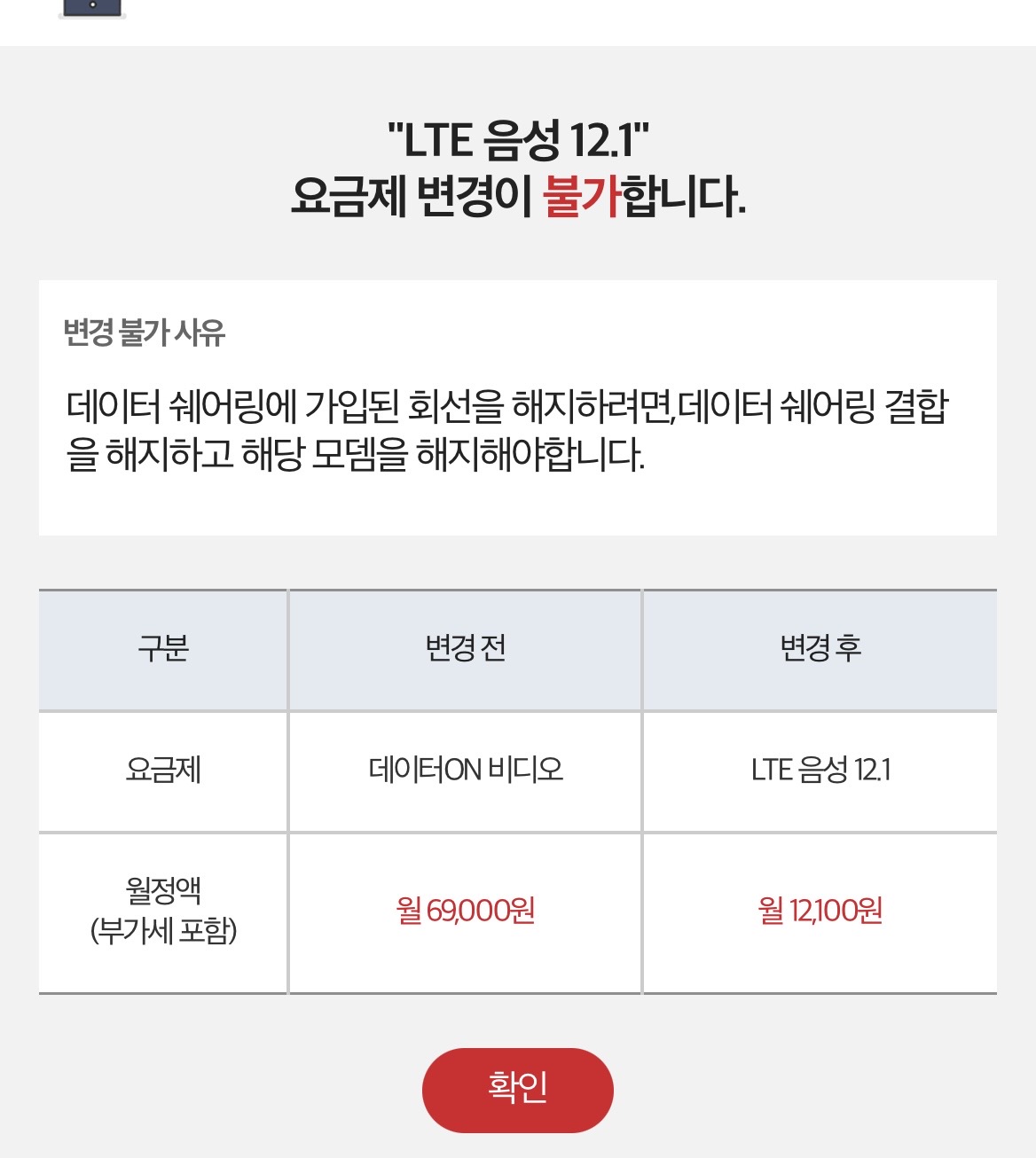Tap the red 확인 confirm button
Image resolution: width=1036 pixels, height=1158 pixels.
click(x=517, y=1090)
